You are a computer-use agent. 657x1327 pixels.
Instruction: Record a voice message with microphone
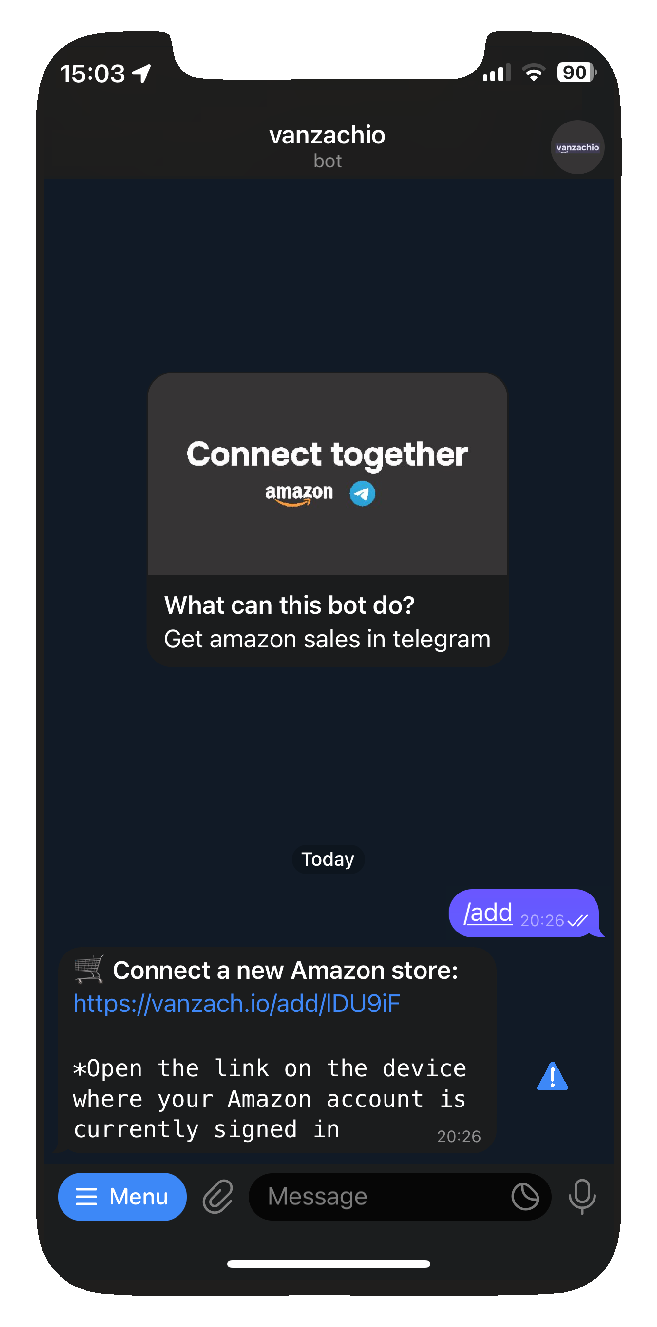(x=582, y=1197)
